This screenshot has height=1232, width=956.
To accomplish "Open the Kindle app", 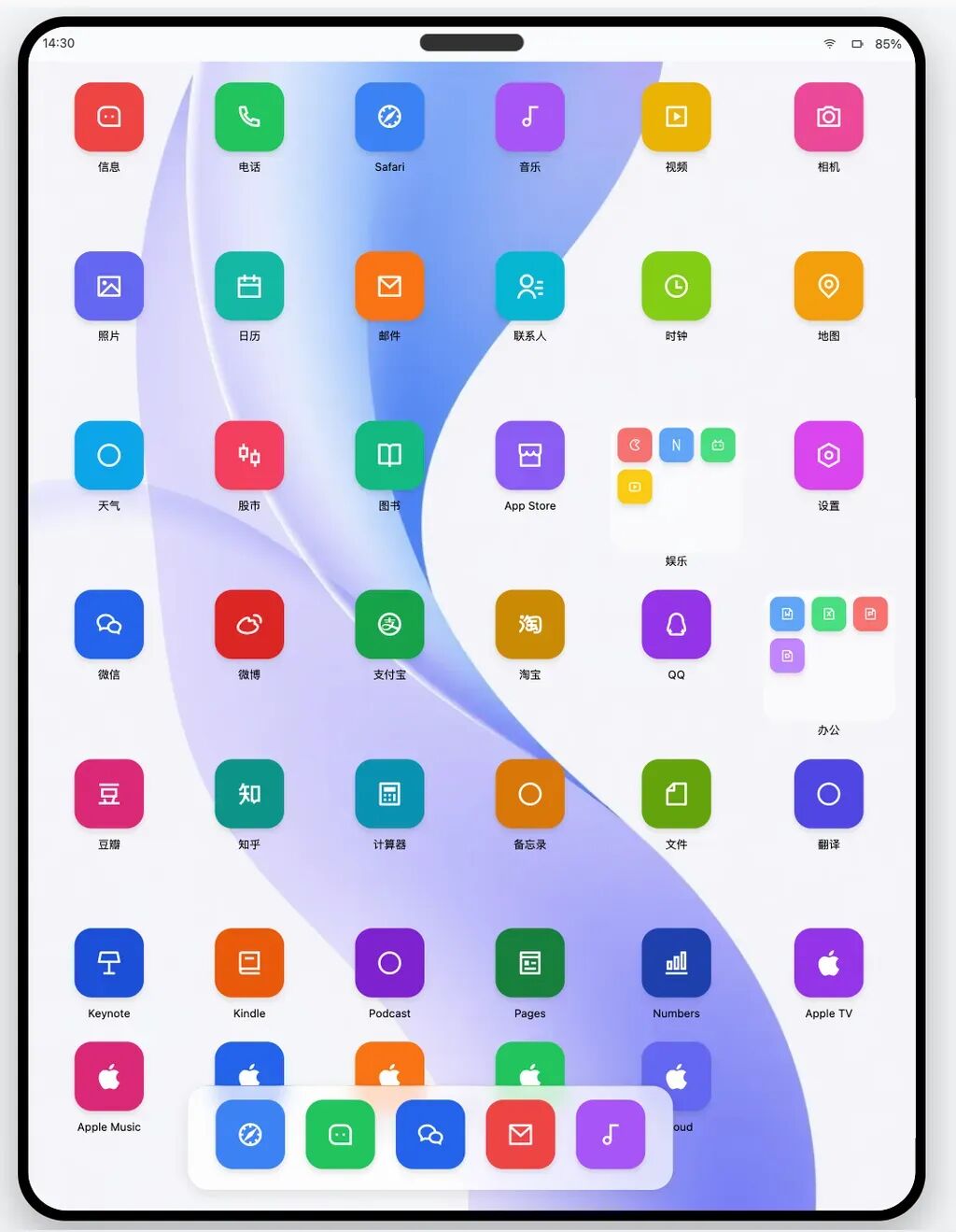I will 249,962.
